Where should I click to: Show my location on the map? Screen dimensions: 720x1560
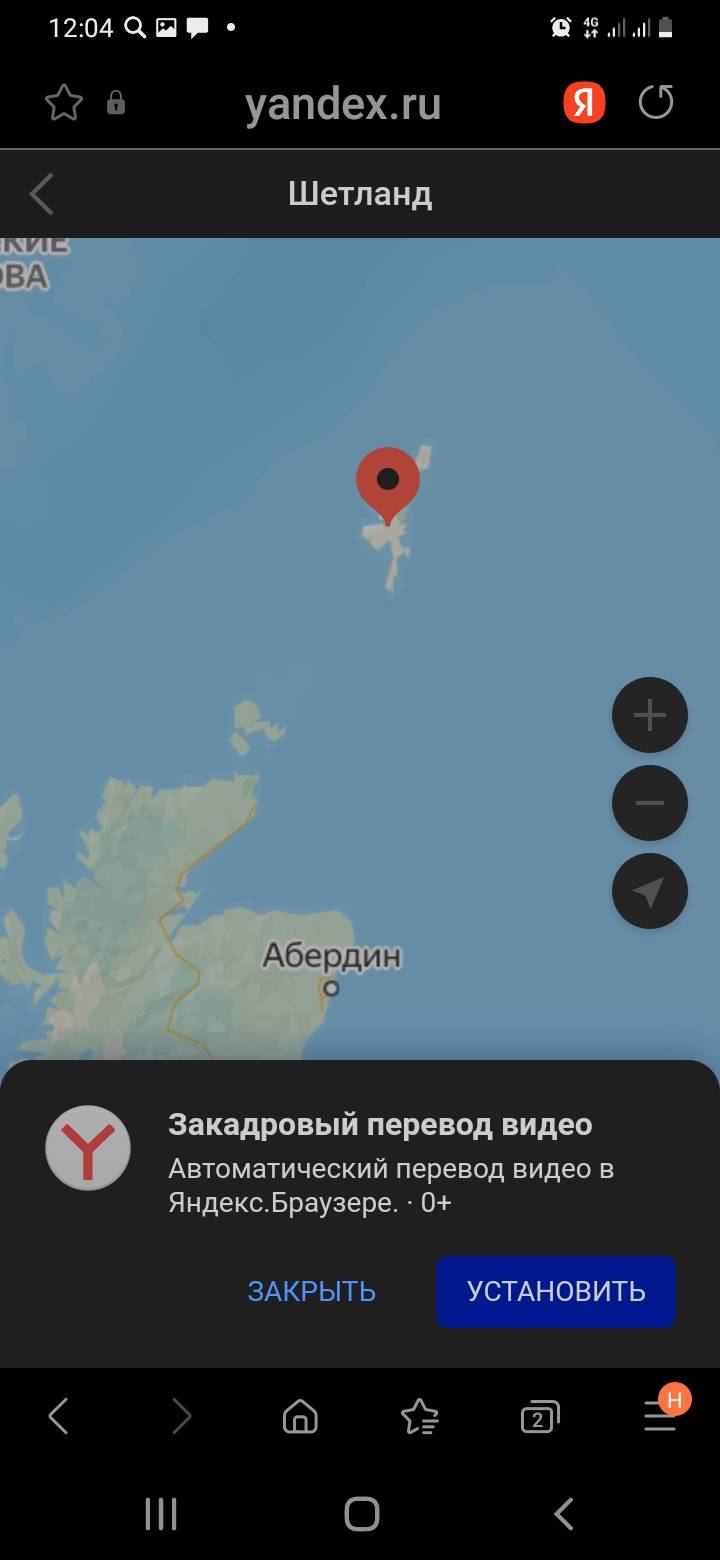(650, 891)
